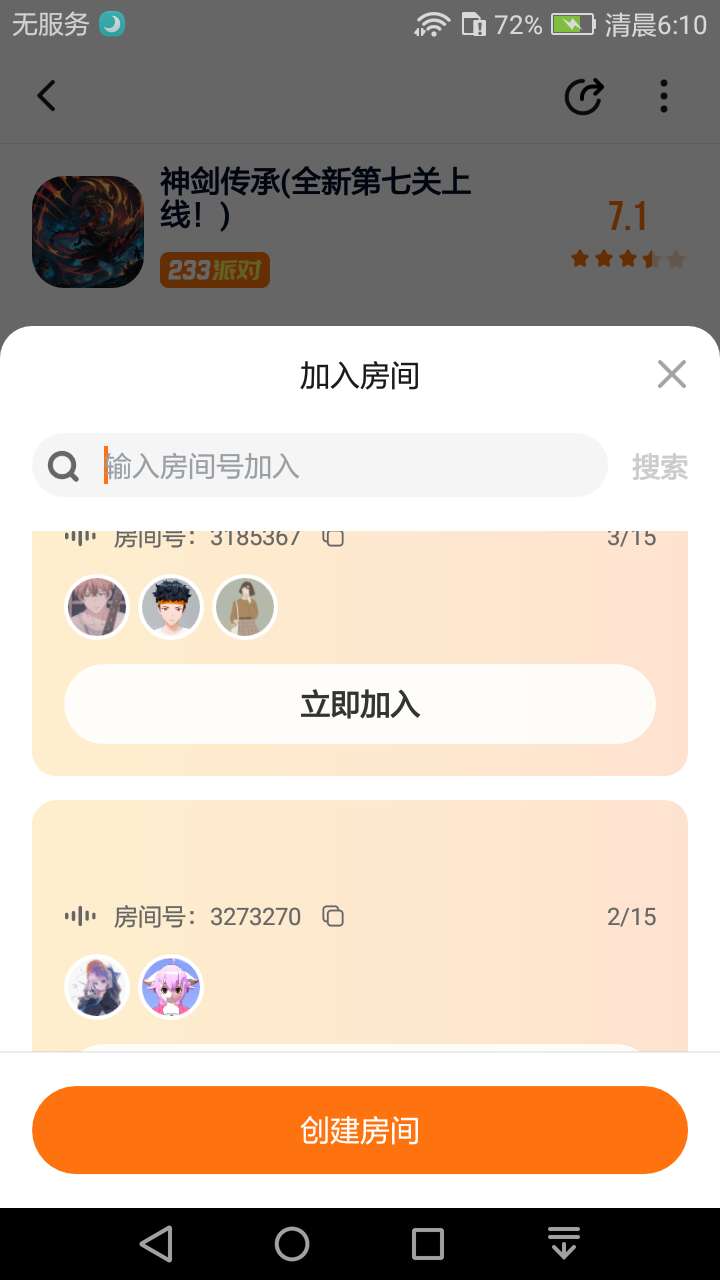This screenshot has width=720, height=1280.
Task: Tap the system home button
Action: coord(292,1244)
